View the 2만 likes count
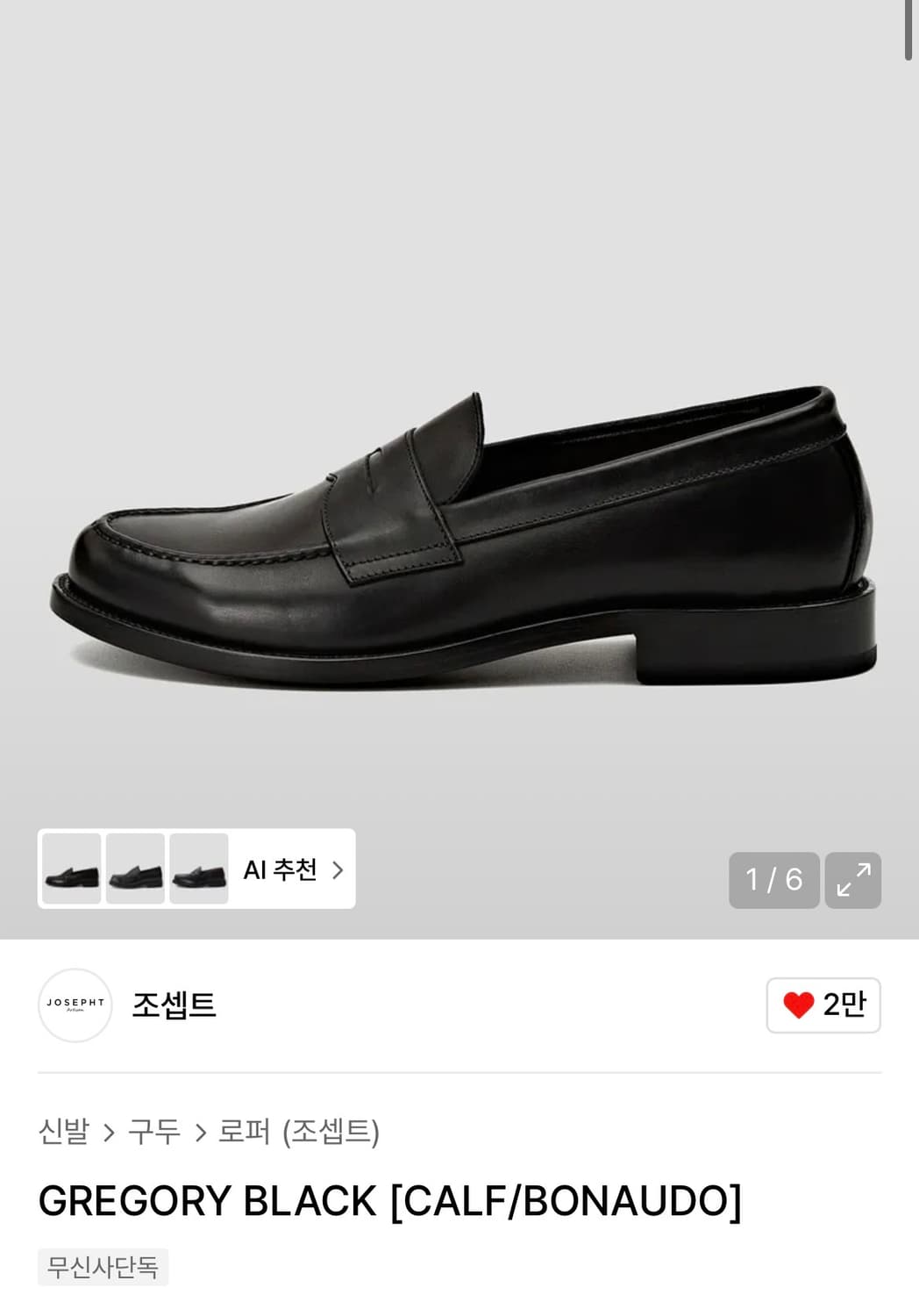 point(844,1006)
